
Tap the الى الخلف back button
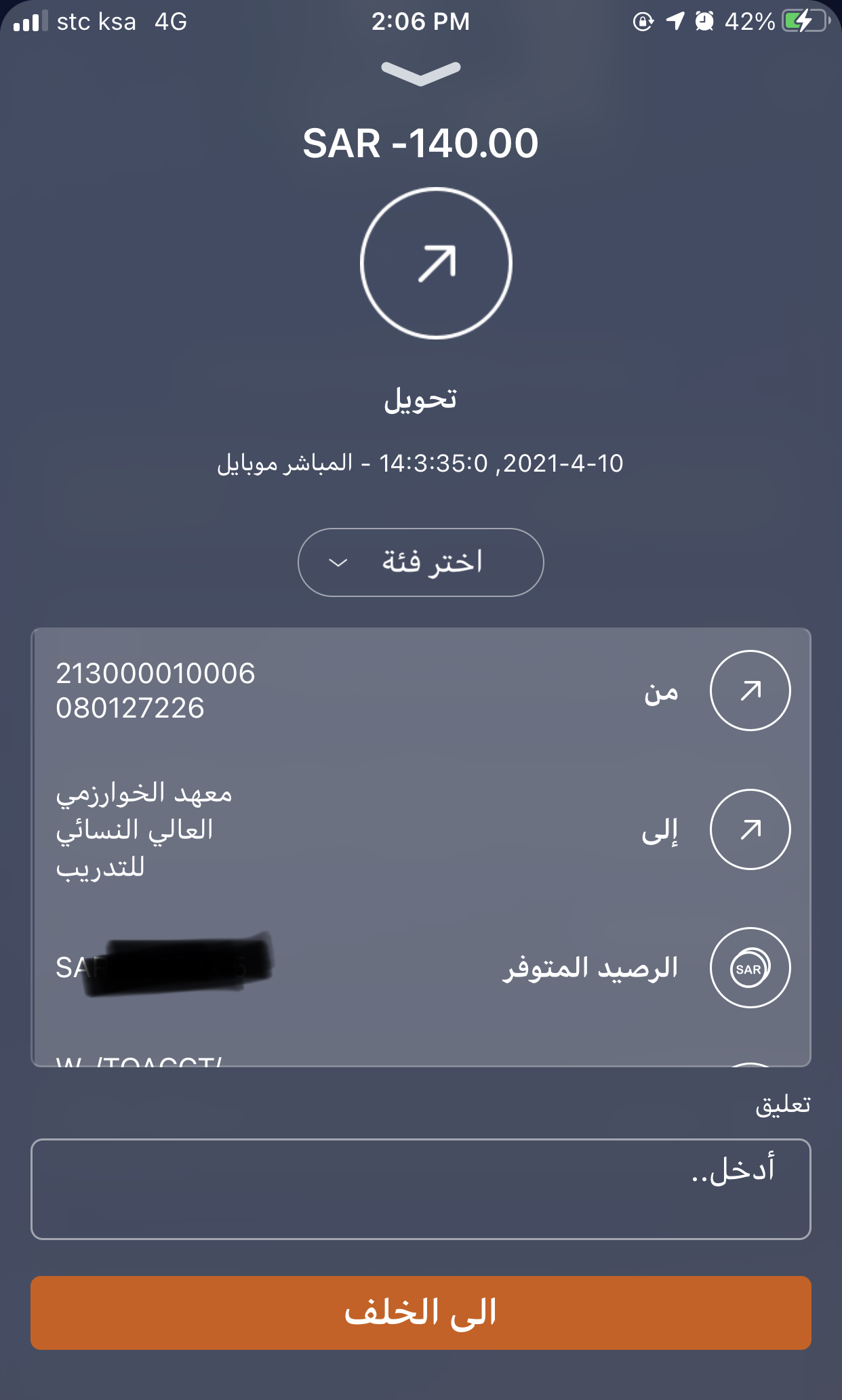point(420,1313)
